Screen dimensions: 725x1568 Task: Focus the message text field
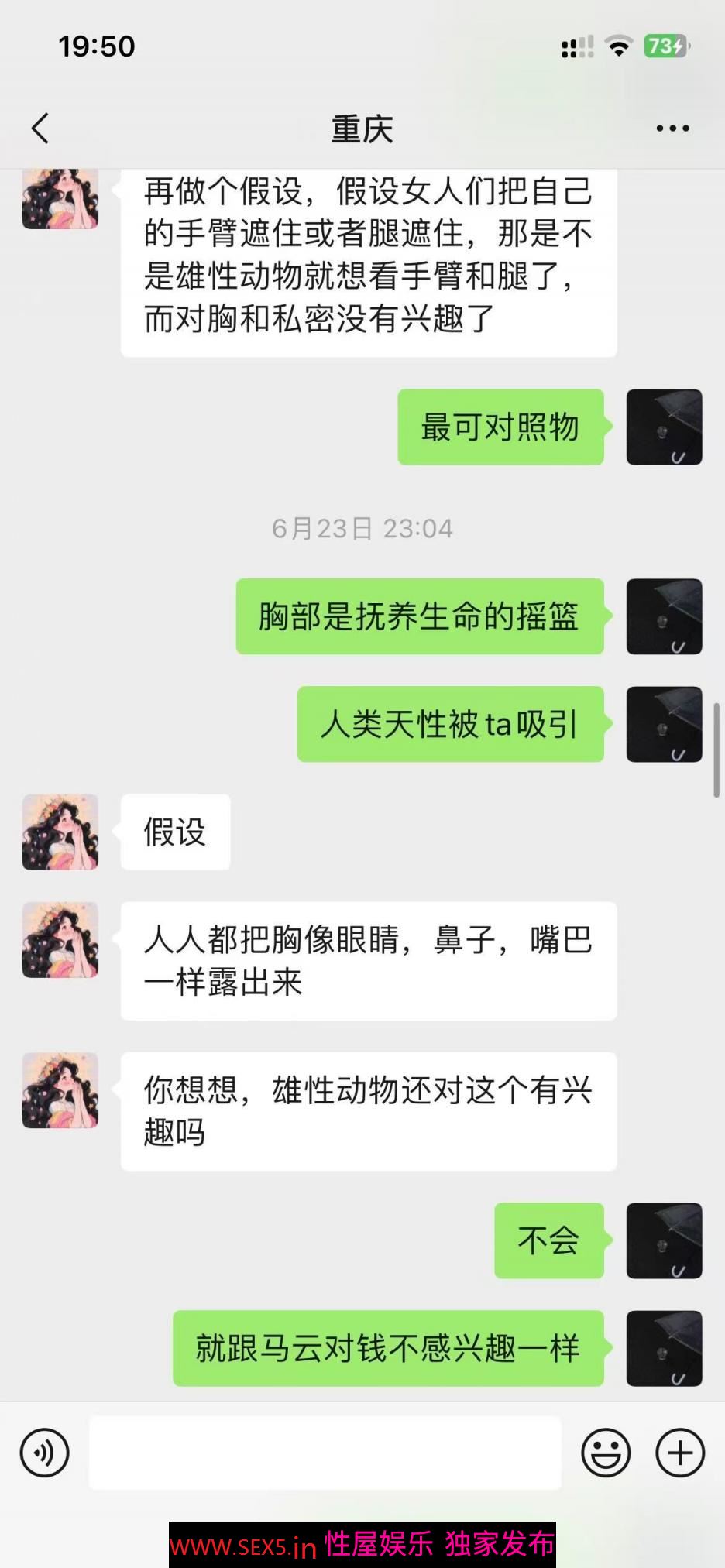(x=325, y=1453)
